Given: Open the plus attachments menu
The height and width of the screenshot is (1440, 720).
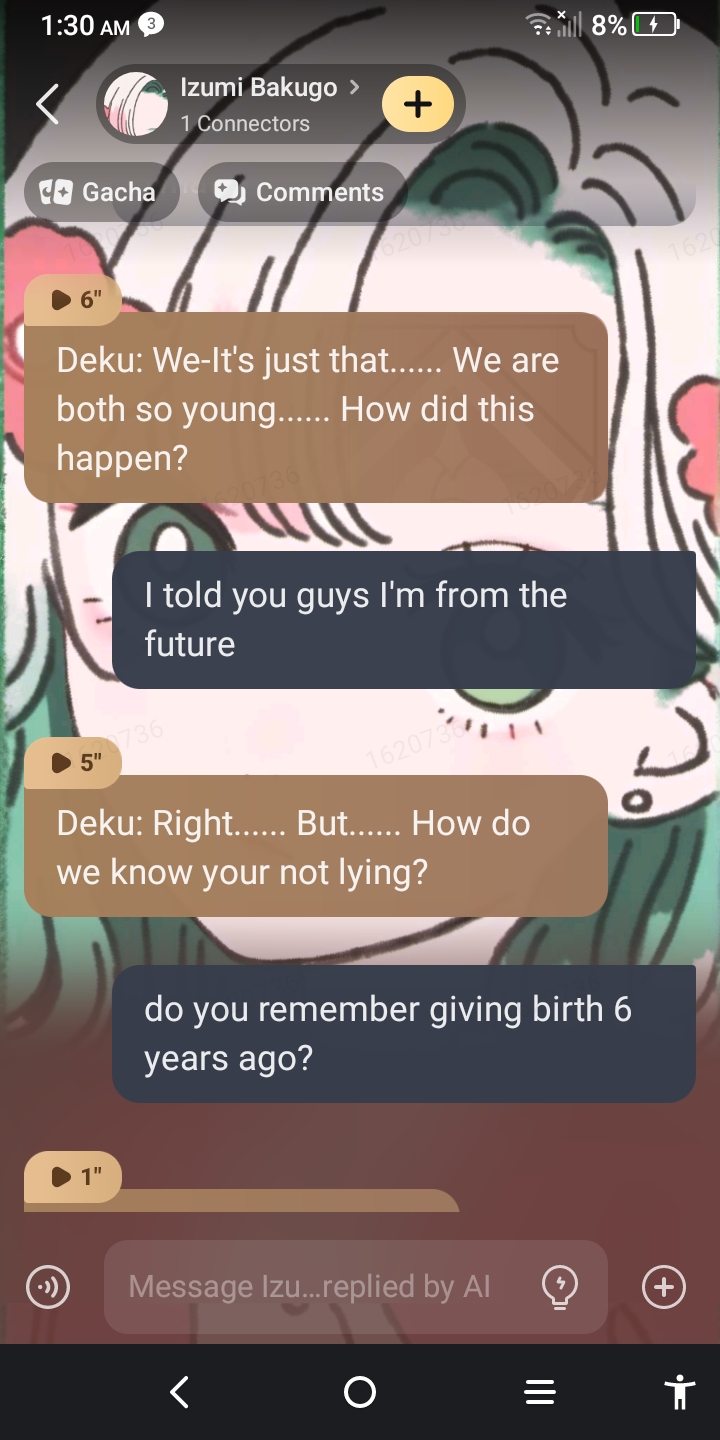Looking at the screenshot, I should pyautogui.click(x=664, y=1287).
